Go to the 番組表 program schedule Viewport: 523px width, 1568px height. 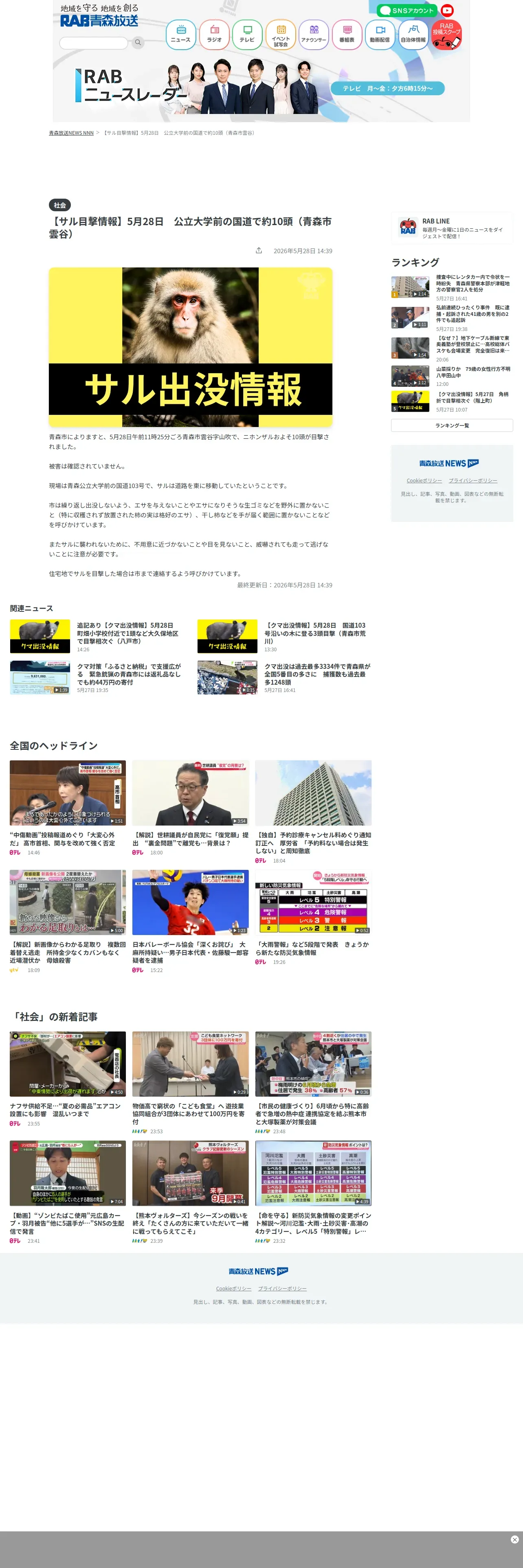347,35
